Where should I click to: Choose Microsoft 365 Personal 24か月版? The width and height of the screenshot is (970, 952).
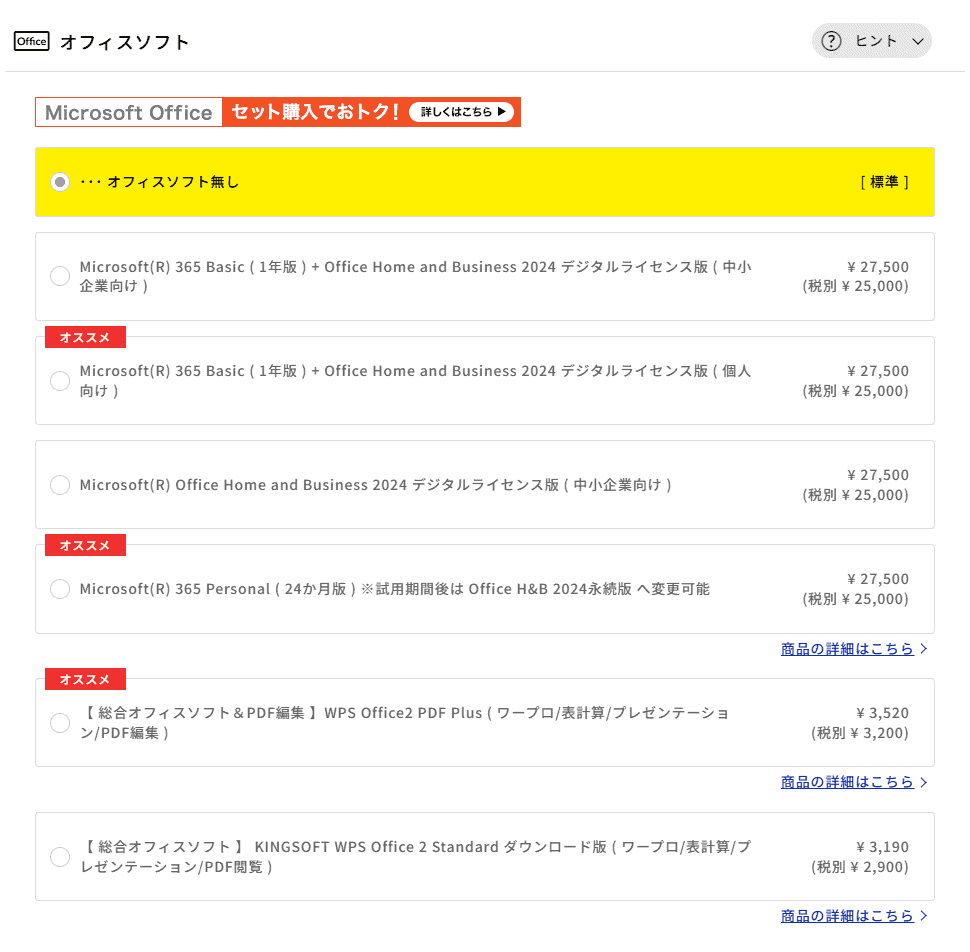coord(60,589)
